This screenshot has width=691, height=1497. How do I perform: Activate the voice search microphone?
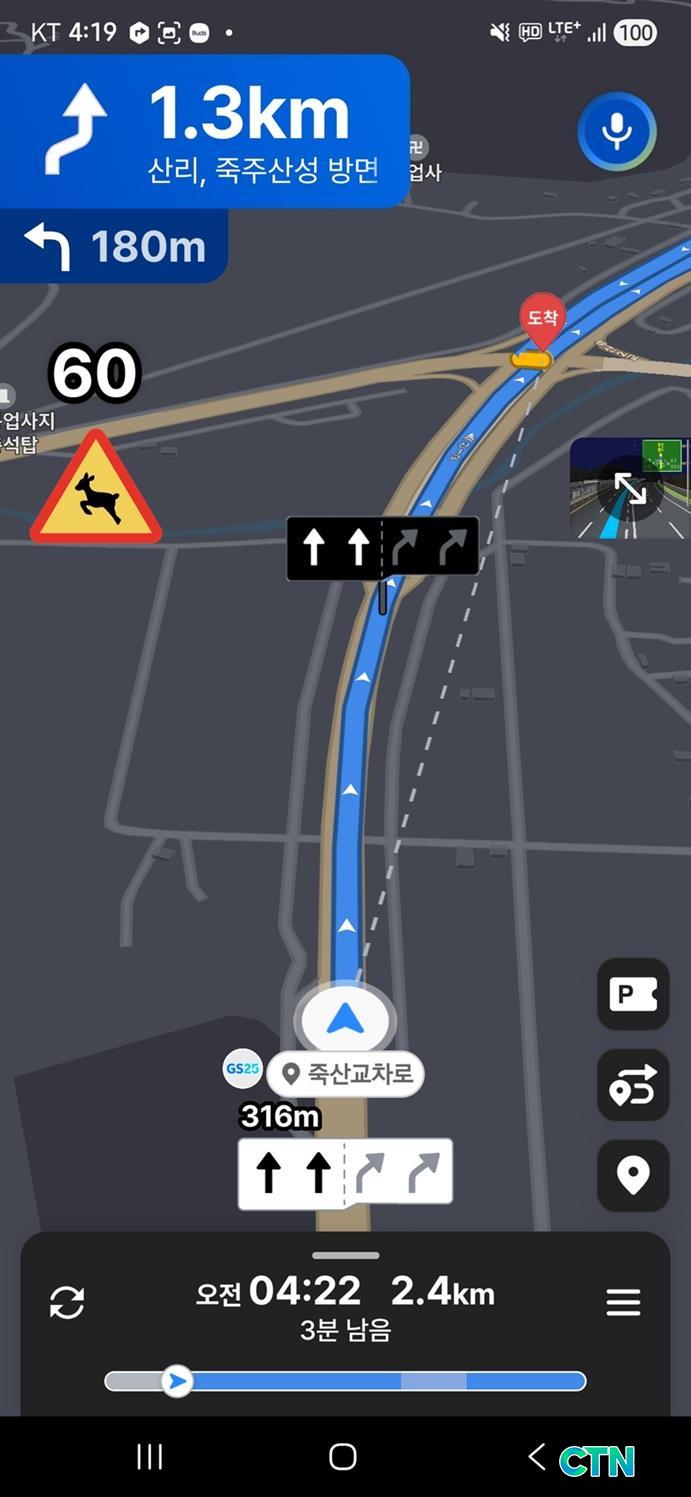coord(616,131)
